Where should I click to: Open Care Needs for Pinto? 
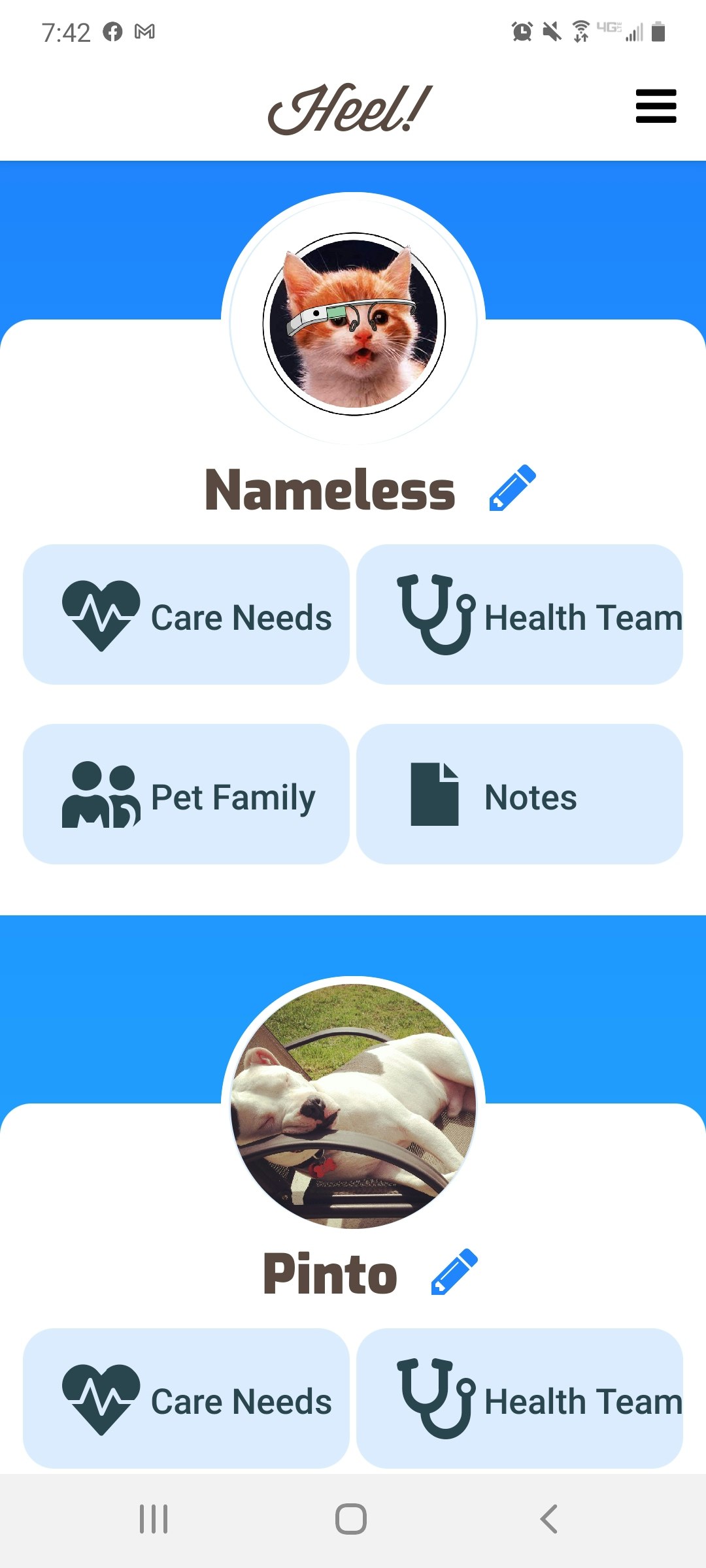[x=186, y=1398]
